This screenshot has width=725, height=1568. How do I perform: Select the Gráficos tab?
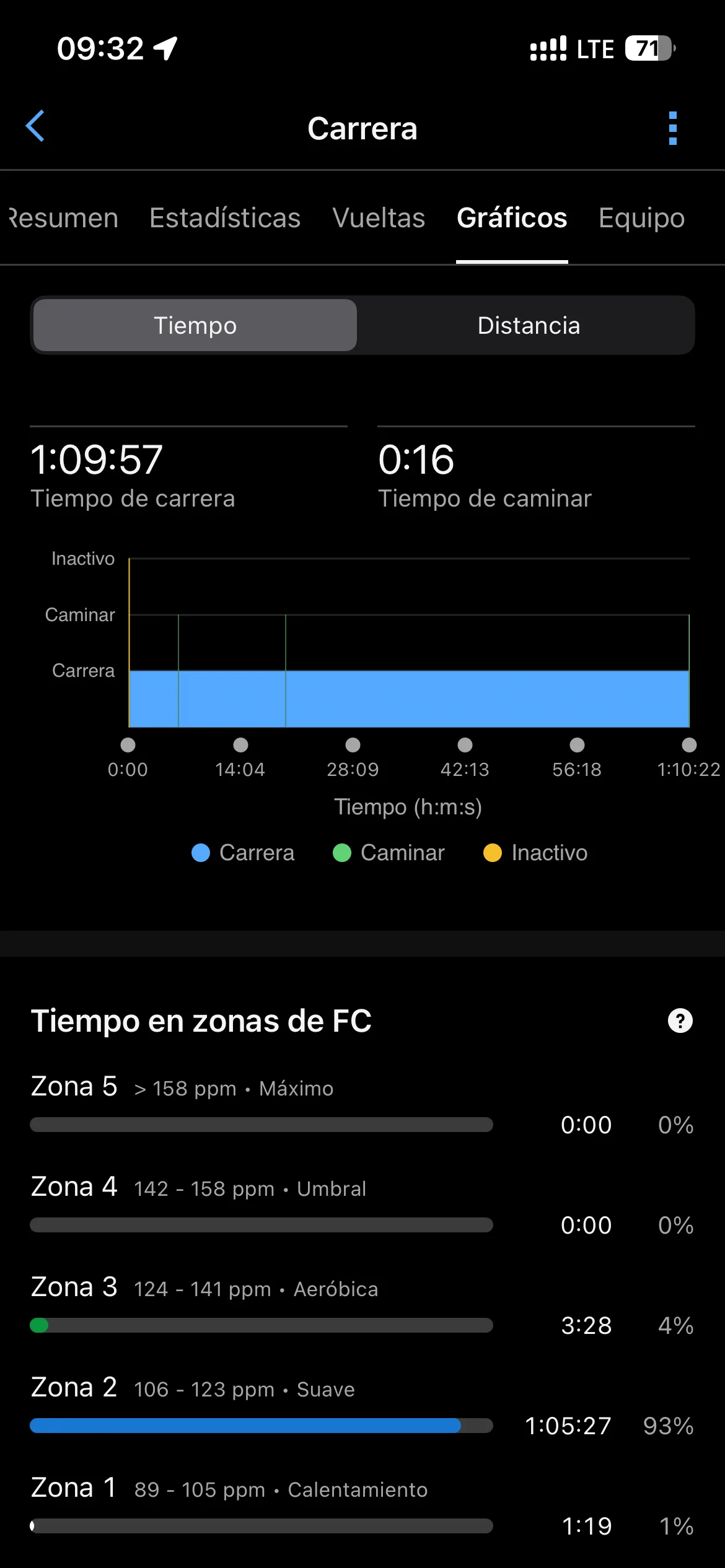click(x=512, y=218)
